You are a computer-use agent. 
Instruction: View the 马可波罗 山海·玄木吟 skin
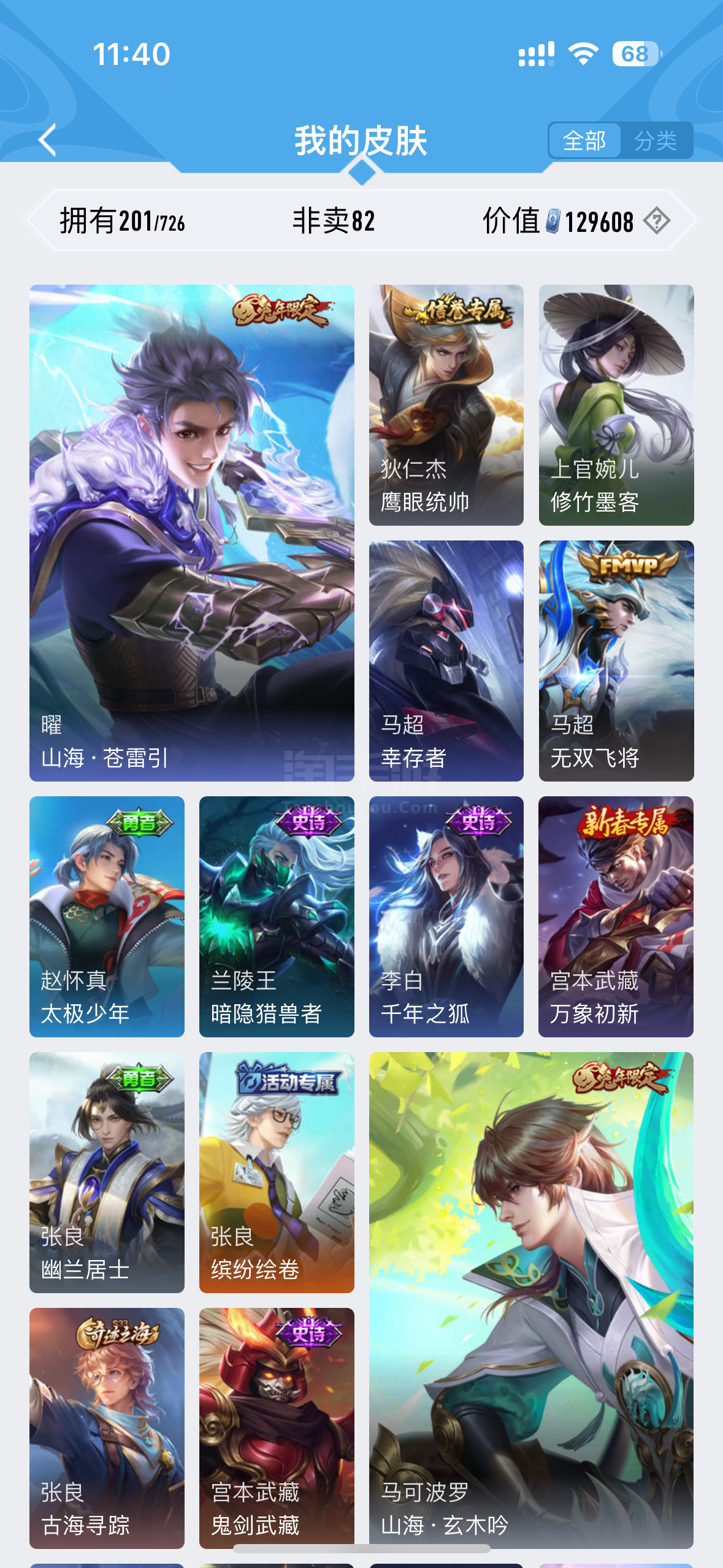pos(531,1300)
